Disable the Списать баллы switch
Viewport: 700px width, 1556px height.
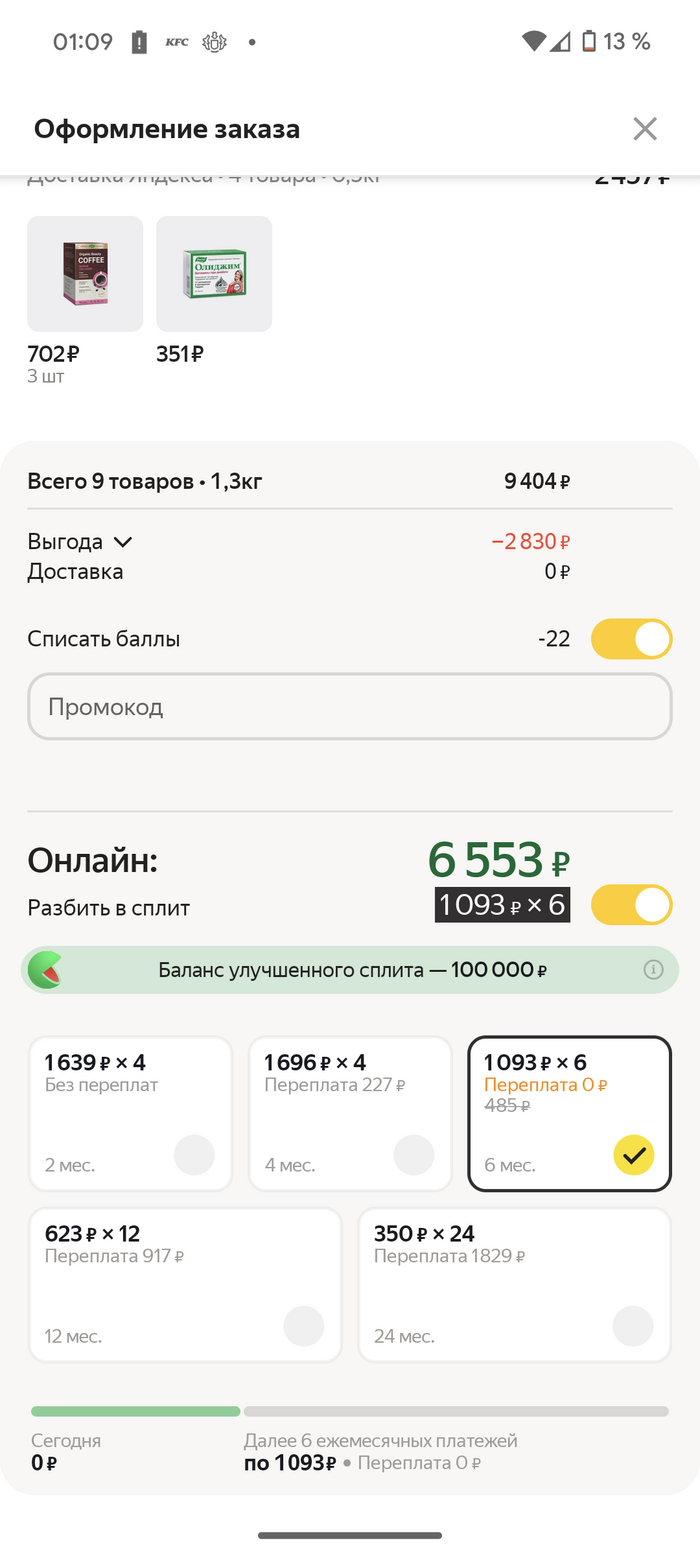pos(631,639)
